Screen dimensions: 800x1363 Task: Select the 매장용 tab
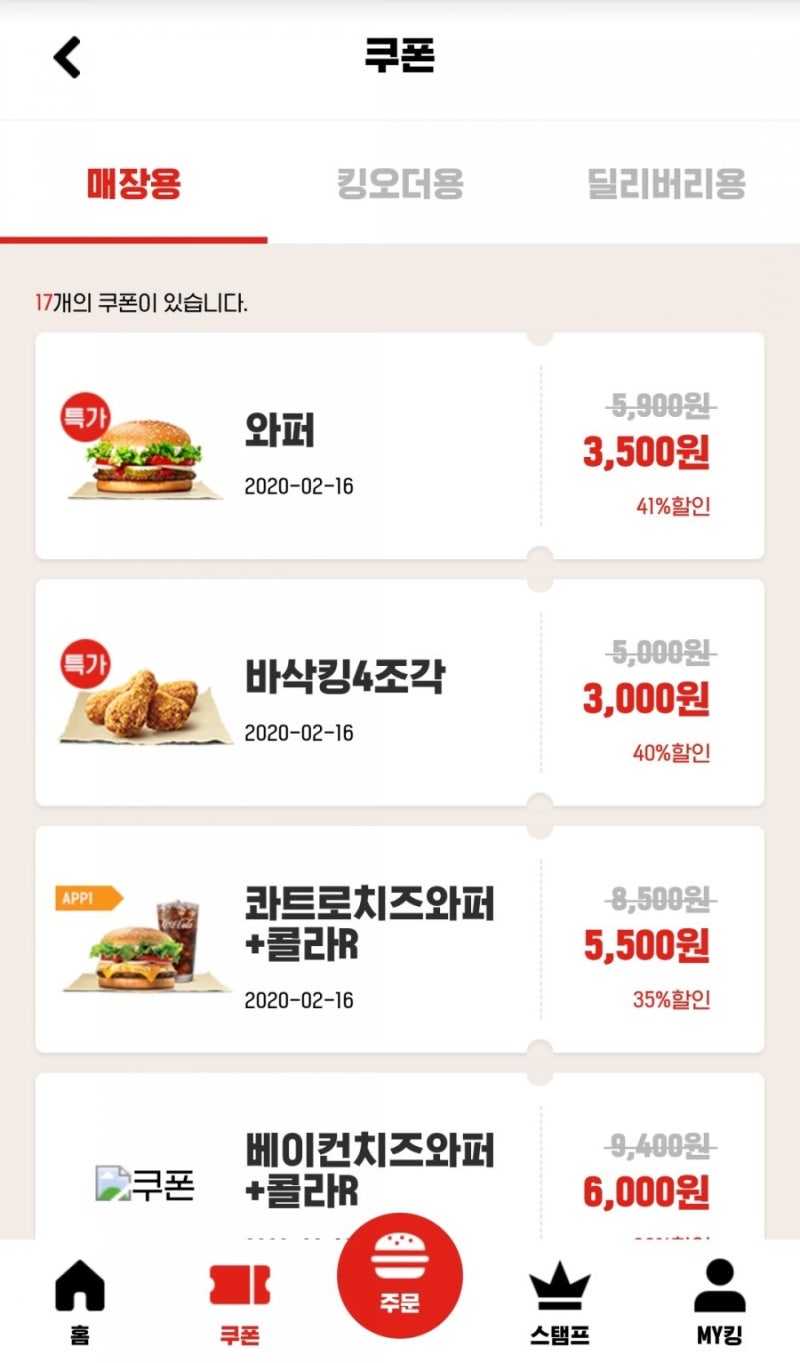click(133, 184)
